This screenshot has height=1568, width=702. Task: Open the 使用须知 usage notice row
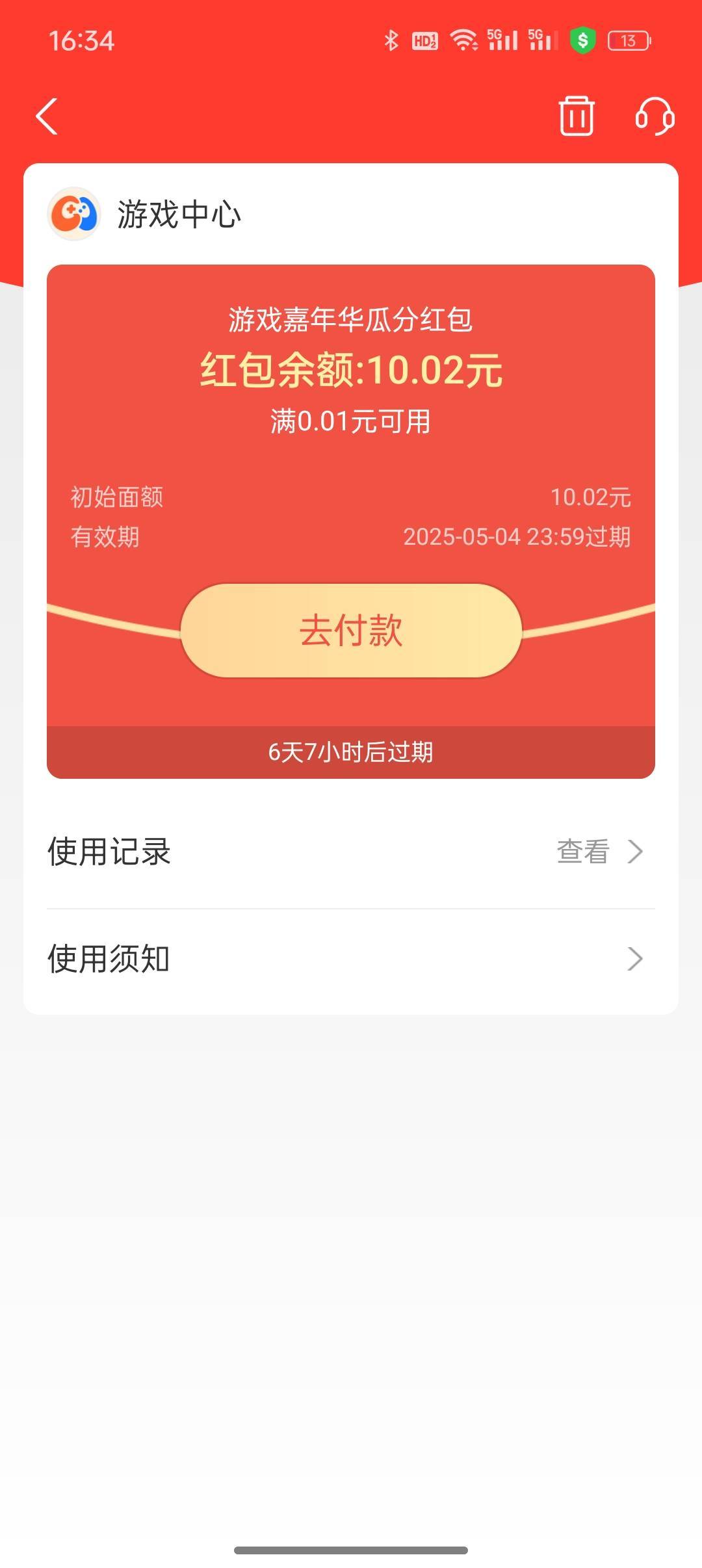(x=351, y=959)
